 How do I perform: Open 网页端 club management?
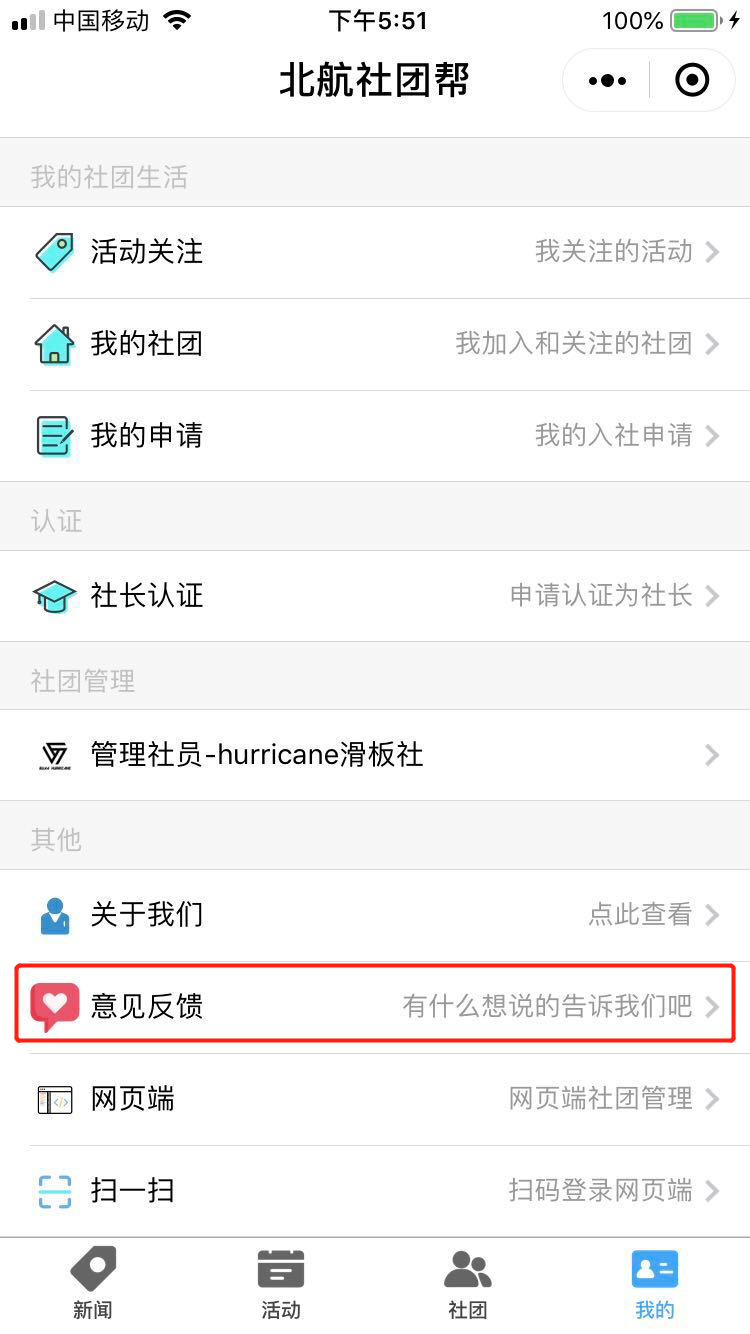coord(375,1099)
